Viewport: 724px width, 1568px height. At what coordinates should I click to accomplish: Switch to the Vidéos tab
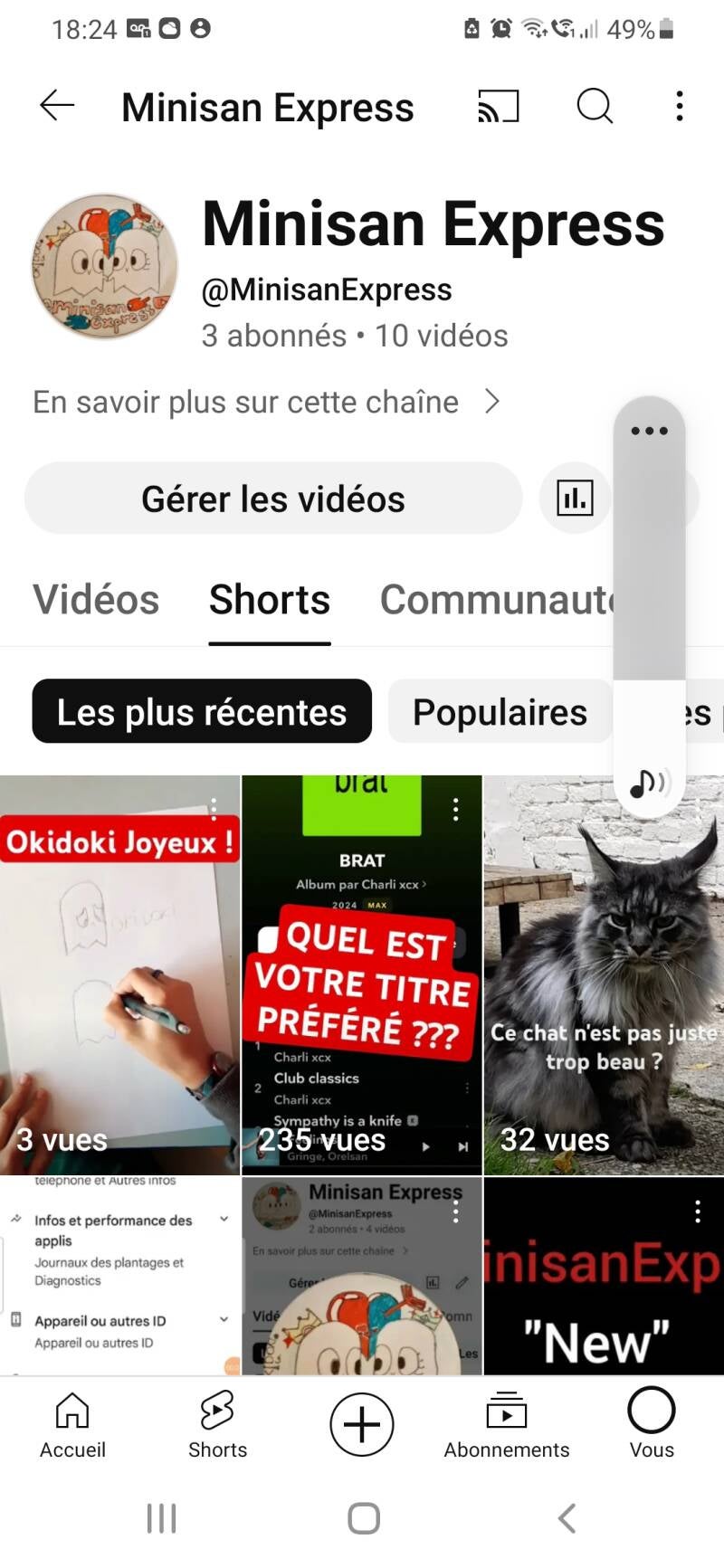[96, 600]
